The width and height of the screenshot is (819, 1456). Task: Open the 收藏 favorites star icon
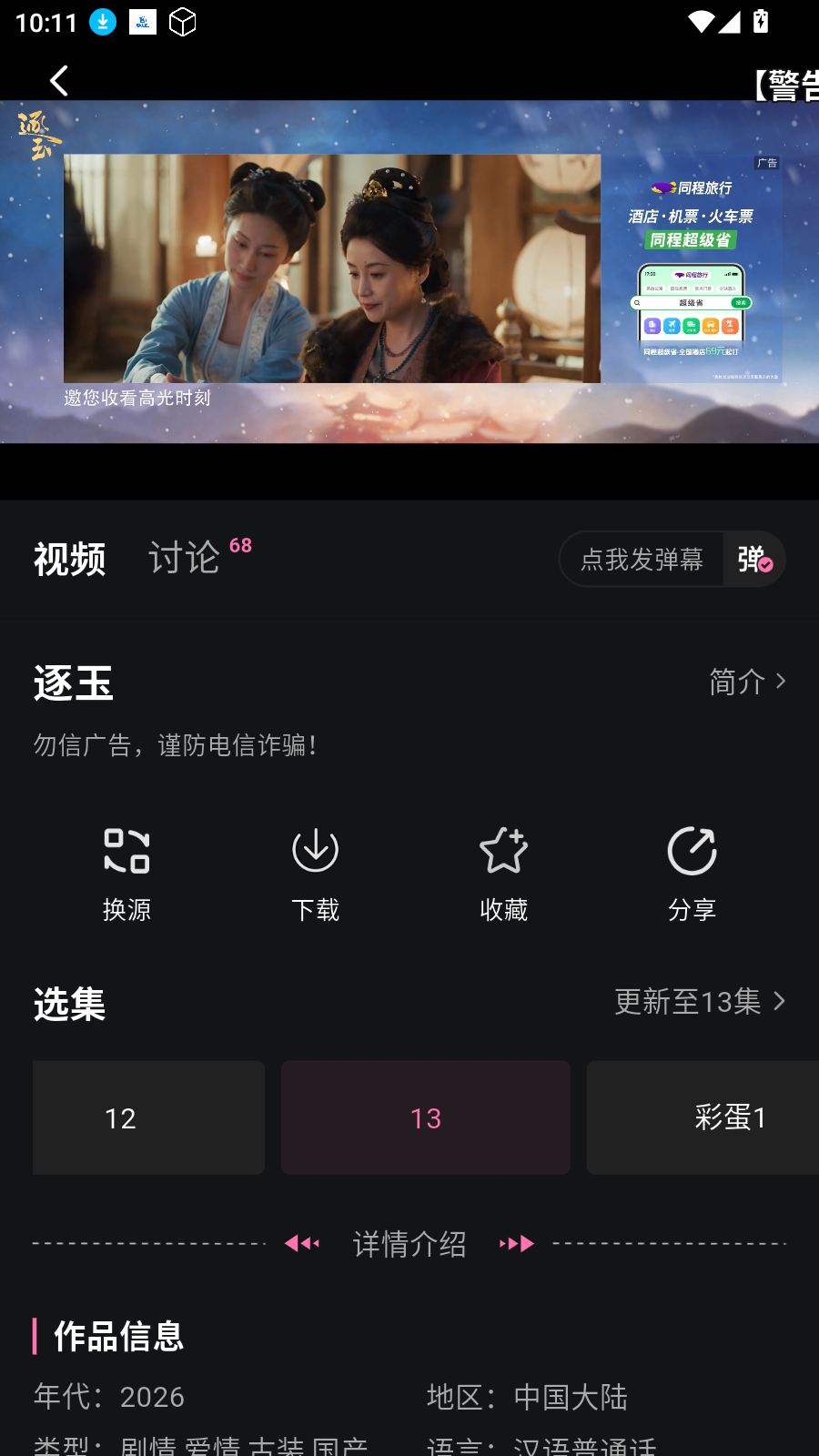coord(503,872)
